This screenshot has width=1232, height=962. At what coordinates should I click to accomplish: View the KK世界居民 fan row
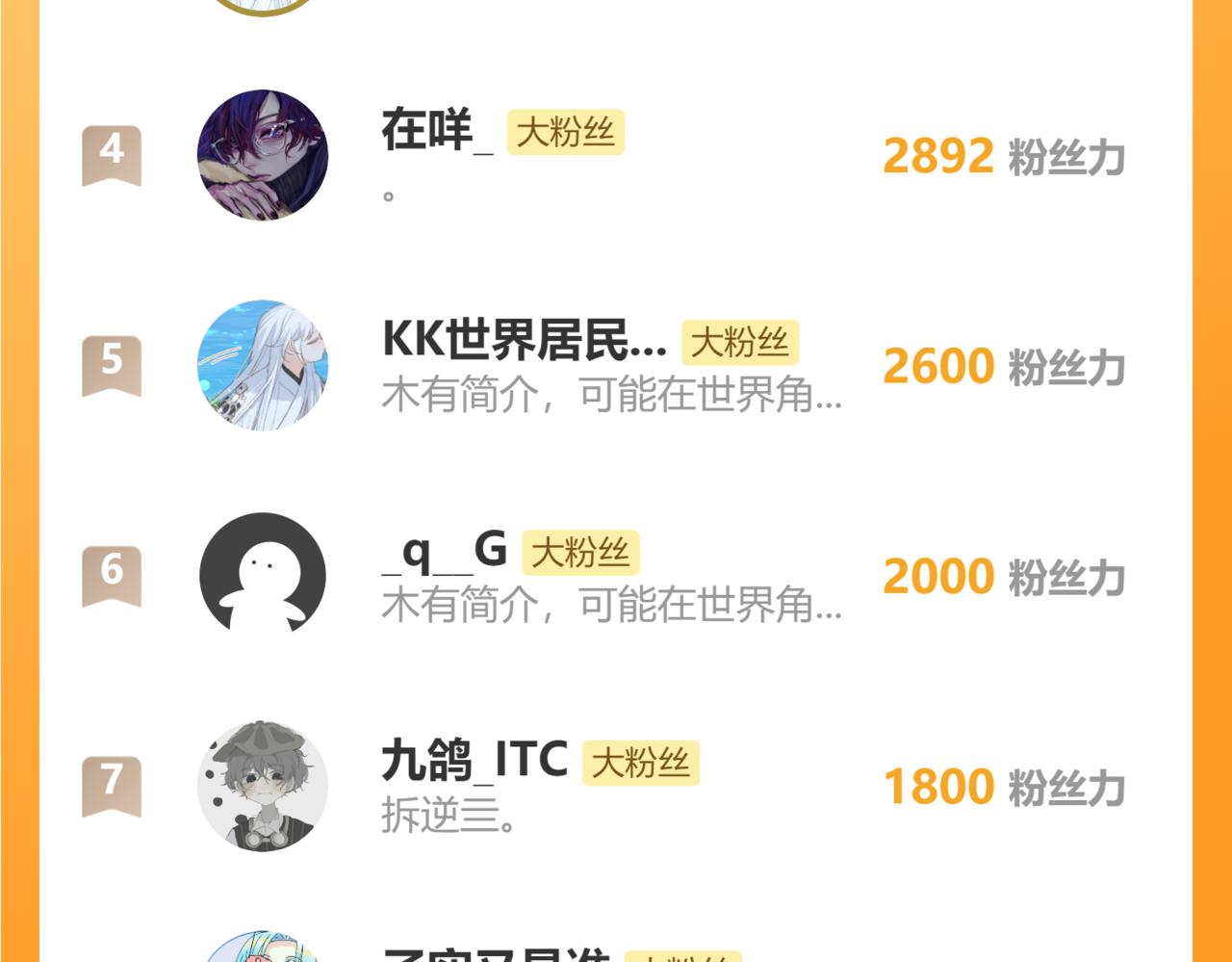pyautogui.click(x=524, y=341)
